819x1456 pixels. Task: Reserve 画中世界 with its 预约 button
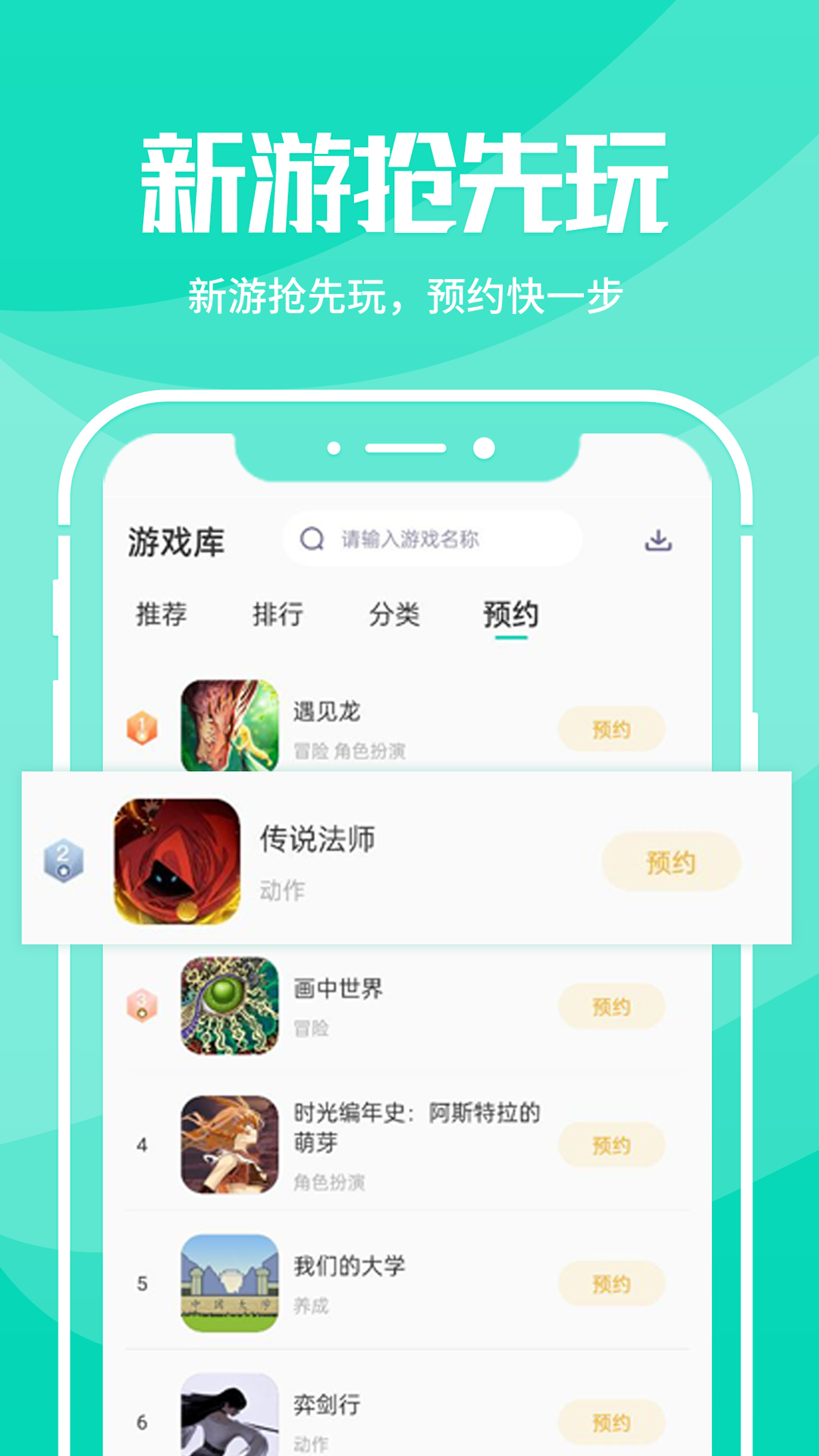coord(612,1006)
